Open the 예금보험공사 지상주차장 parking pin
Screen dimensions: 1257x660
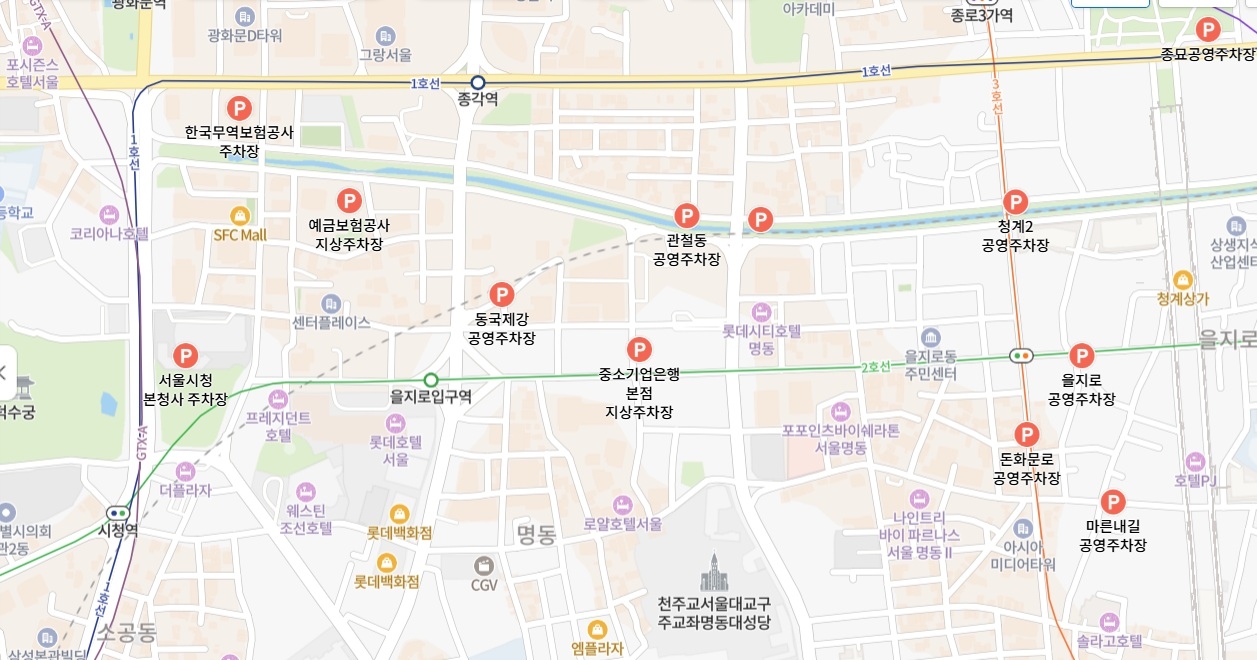coord(348,201)
